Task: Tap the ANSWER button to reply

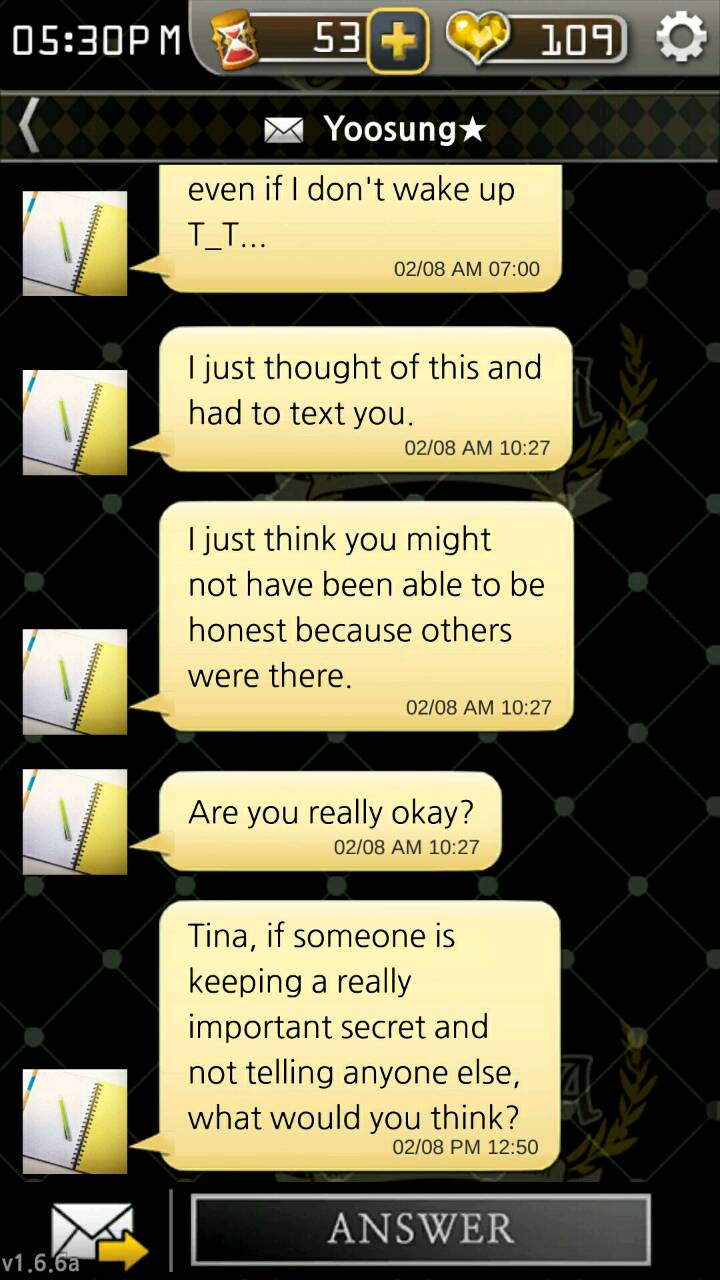Action: [x=421, y=1229]
